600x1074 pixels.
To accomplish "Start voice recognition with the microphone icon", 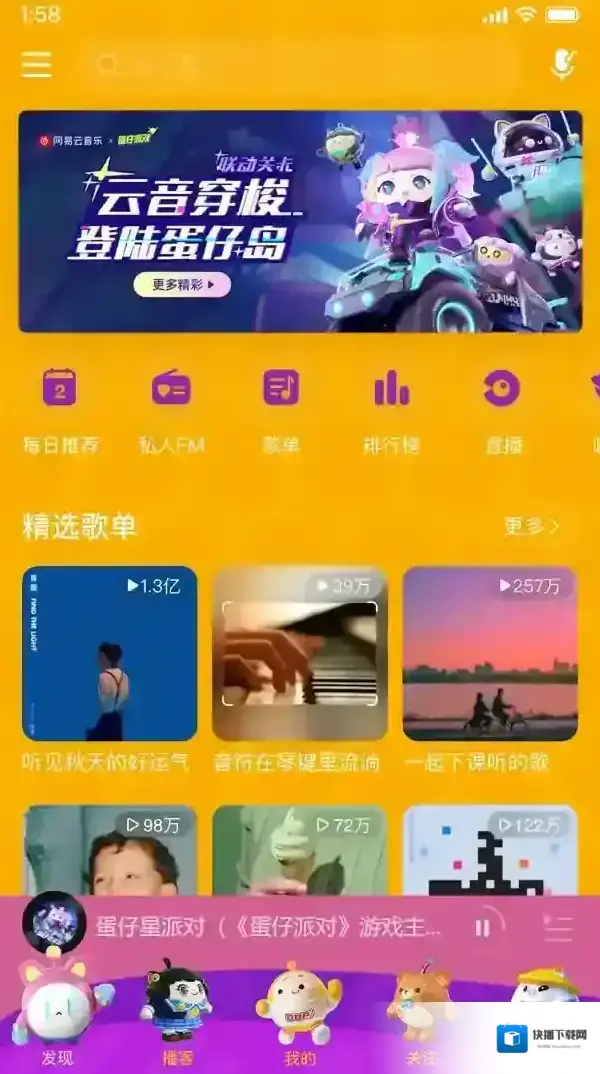I will pyautogui.click(x=563, y=65).
